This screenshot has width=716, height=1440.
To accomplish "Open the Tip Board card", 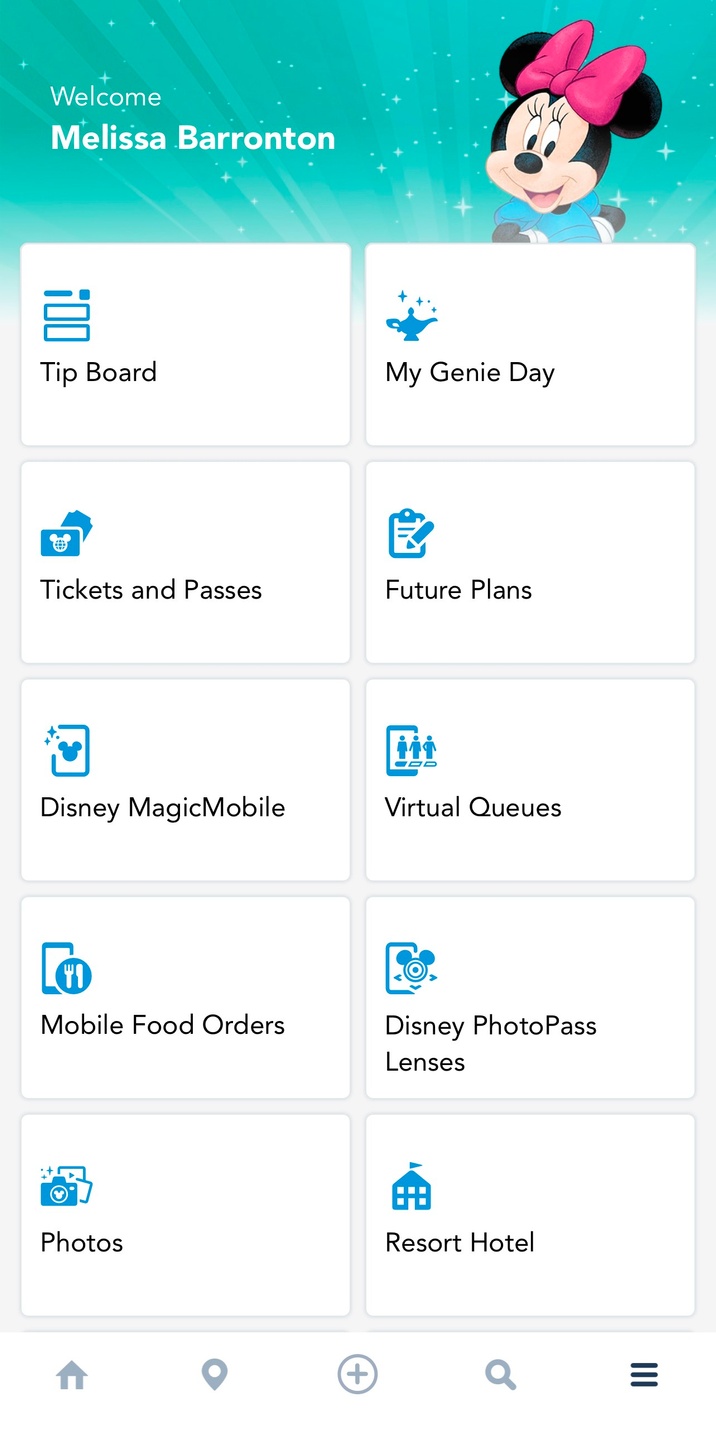I will 185,345.
